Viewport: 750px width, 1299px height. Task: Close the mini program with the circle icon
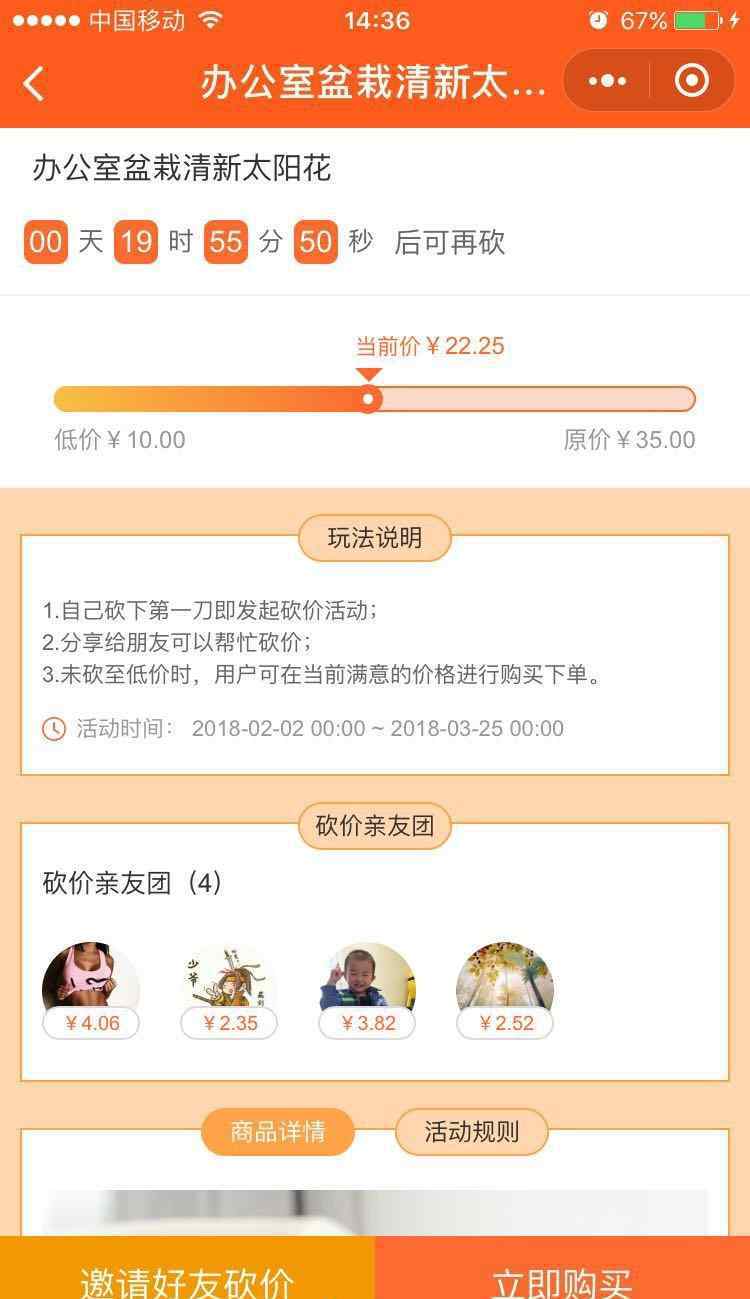(691, 80)
